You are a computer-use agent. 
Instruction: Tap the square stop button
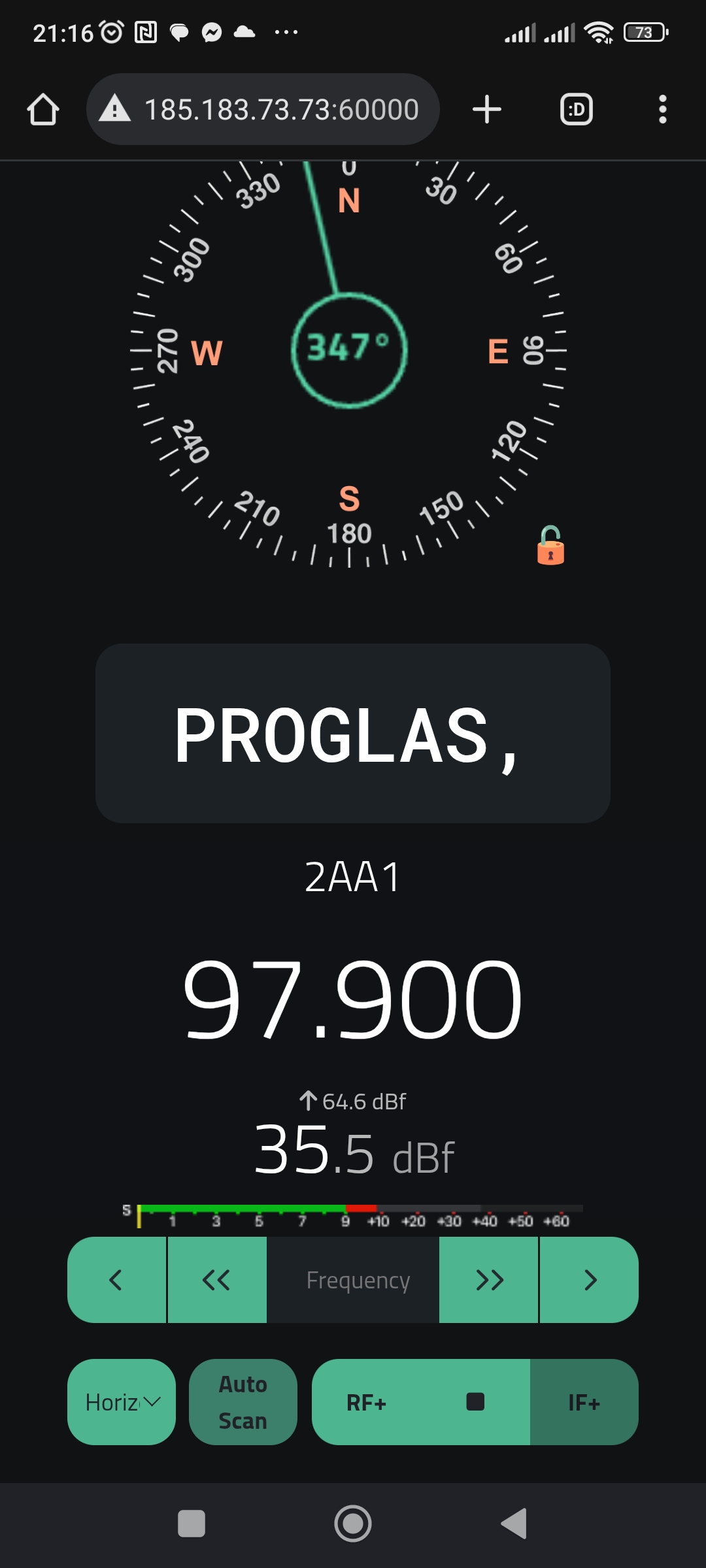click(475, 1402)
